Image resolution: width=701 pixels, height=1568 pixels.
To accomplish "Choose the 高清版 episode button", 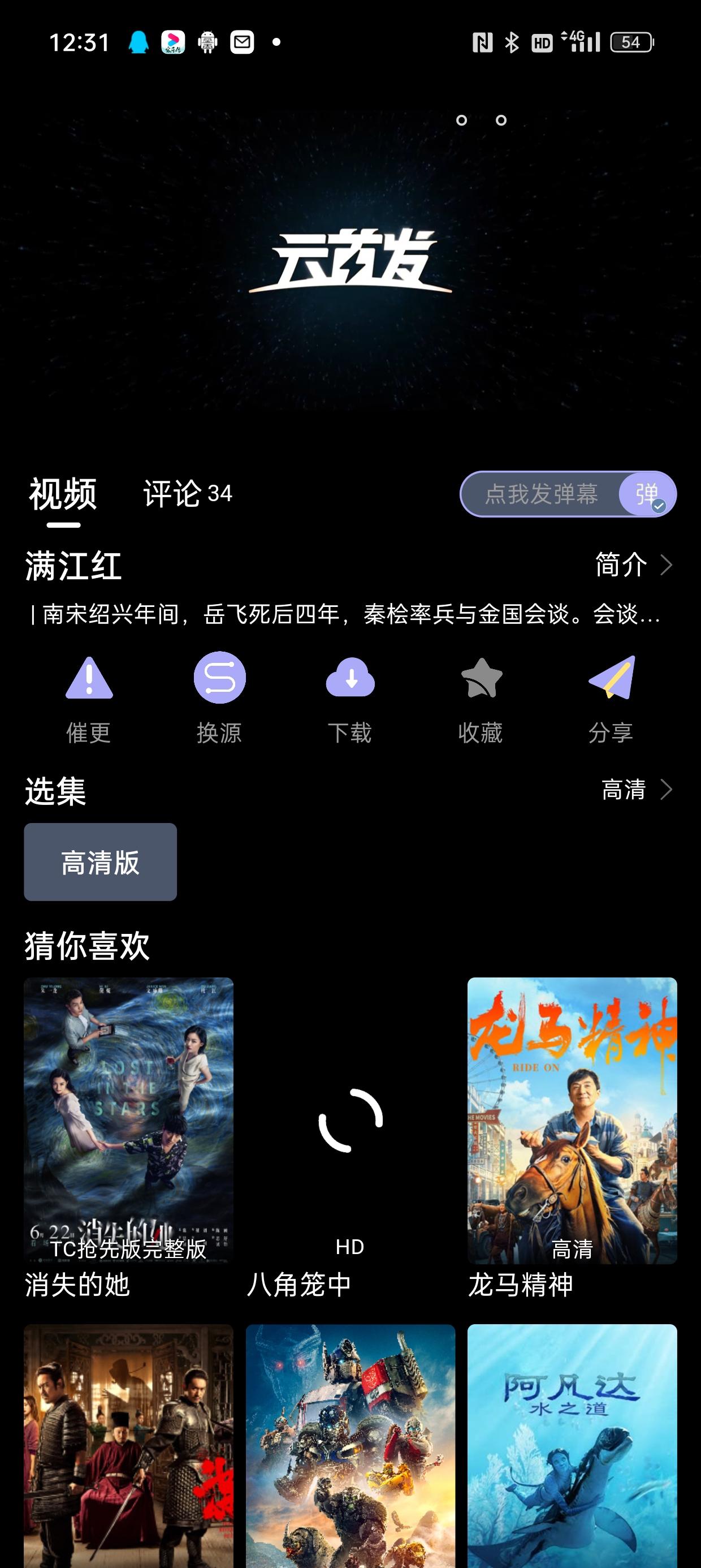I will [x=100, y=862].
